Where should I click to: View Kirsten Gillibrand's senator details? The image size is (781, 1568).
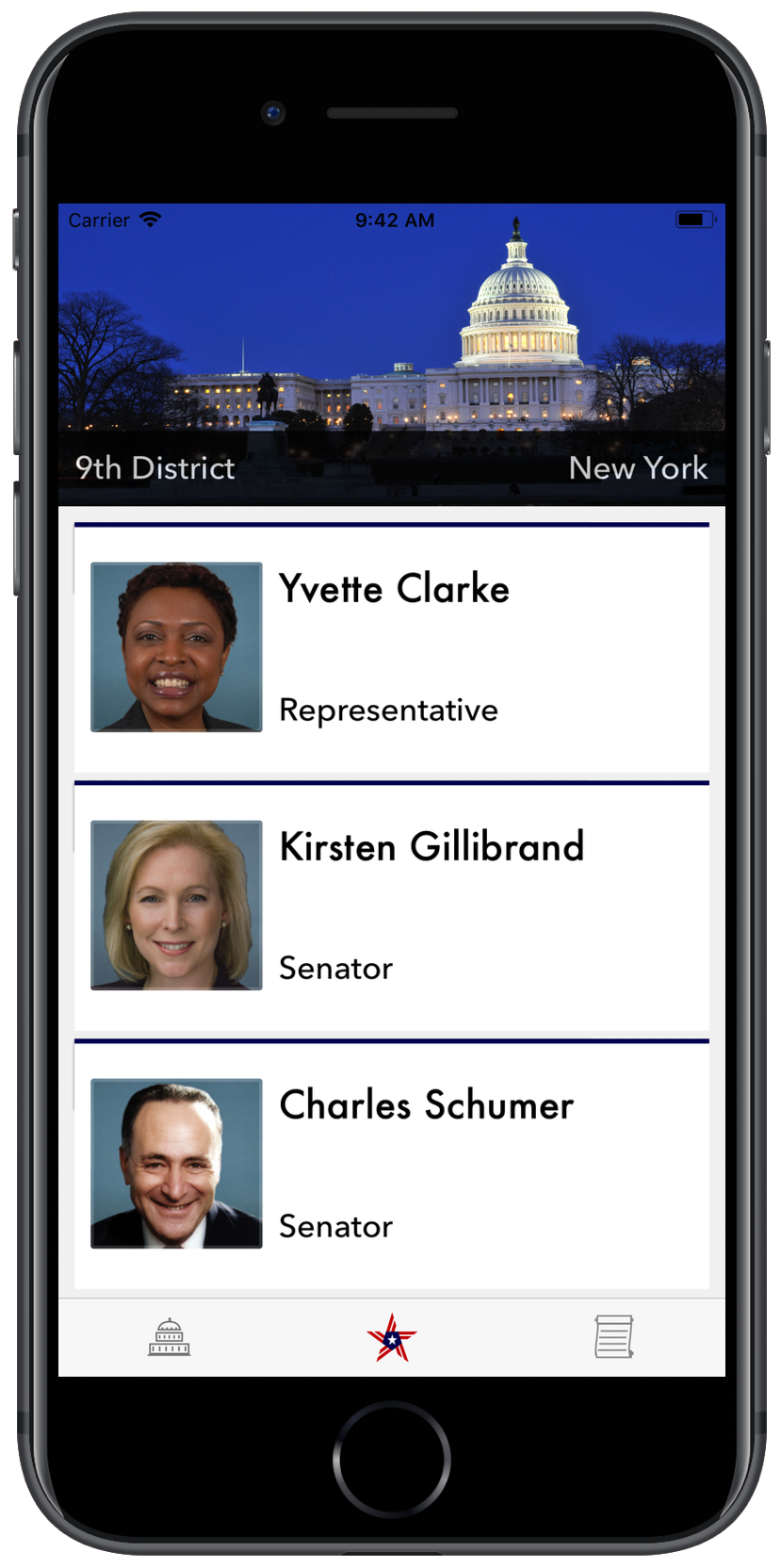point(392,906)
